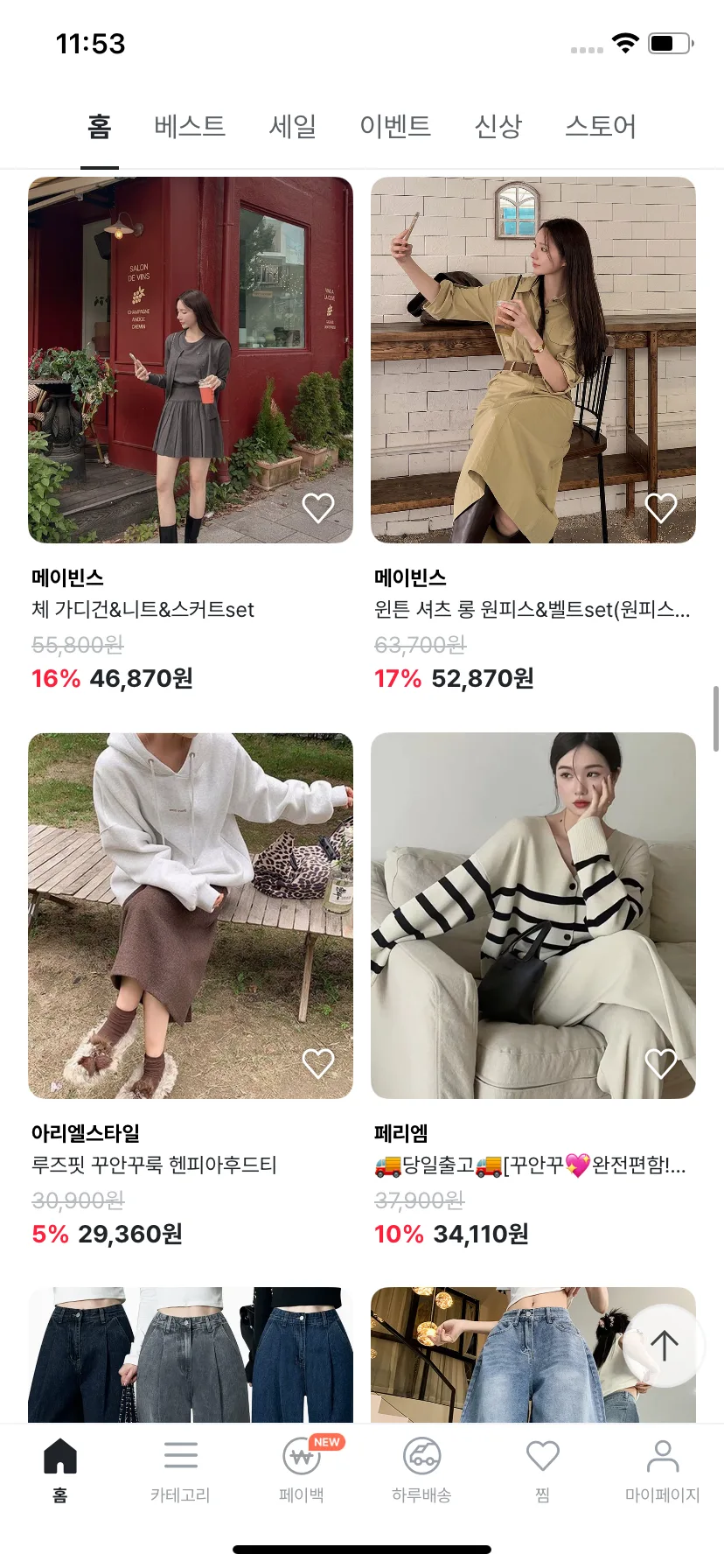Open 마이페이지 profile tab
724x1568 pixels.
(x=663, y=1472)
